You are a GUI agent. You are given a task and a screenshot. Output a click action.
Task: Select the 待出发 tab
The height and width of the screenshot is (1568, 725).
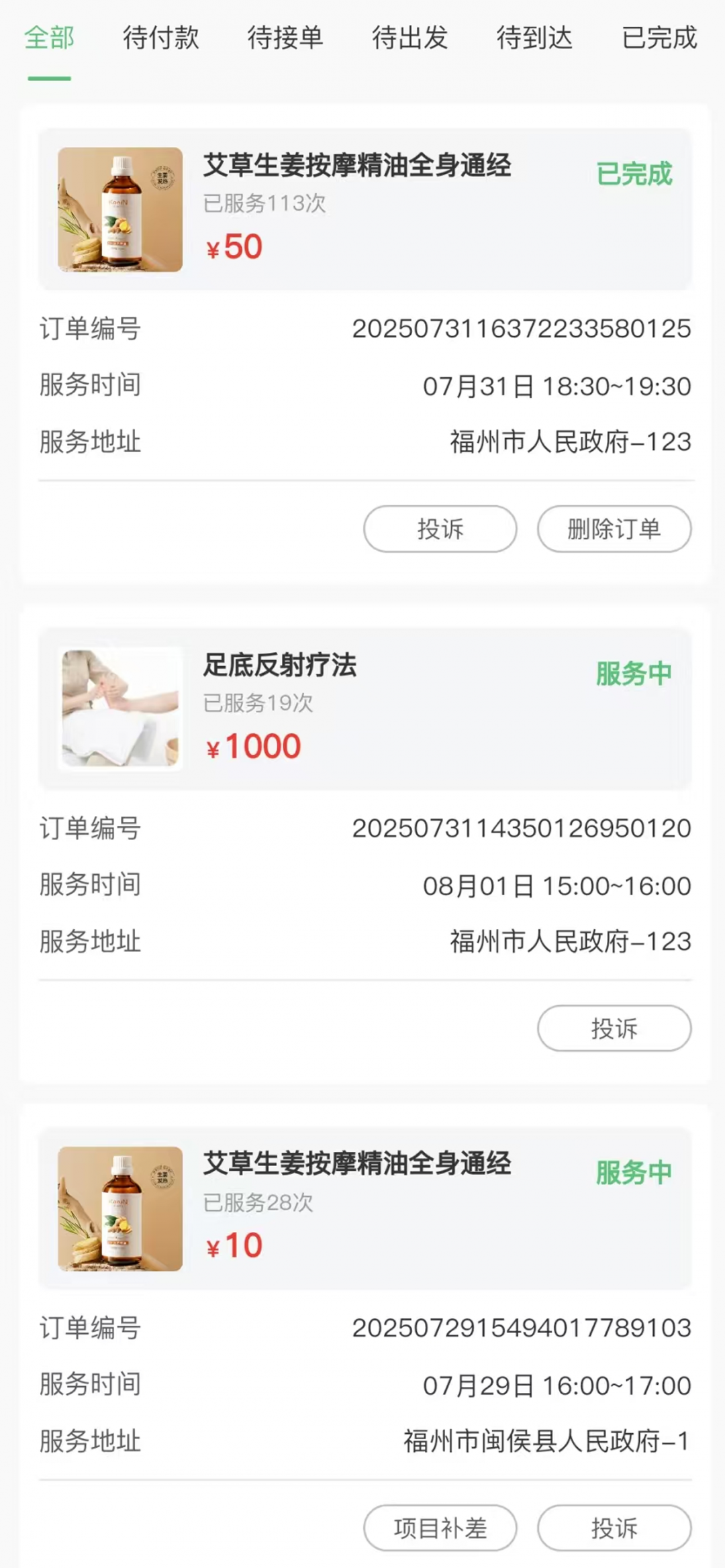pyautogui.click(x=410, y=38)
